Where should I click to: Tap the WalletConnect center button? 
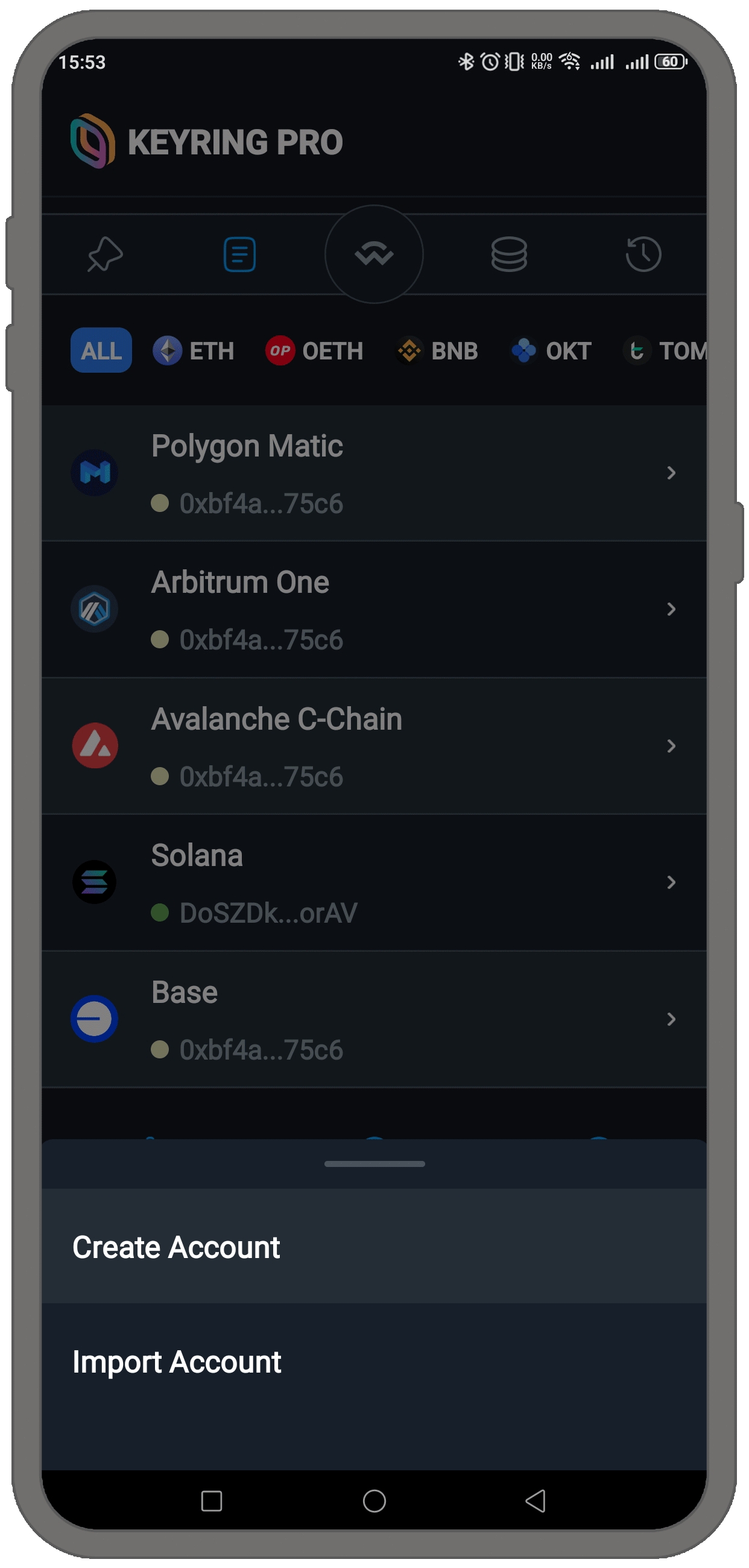click(x=374, y=254)
